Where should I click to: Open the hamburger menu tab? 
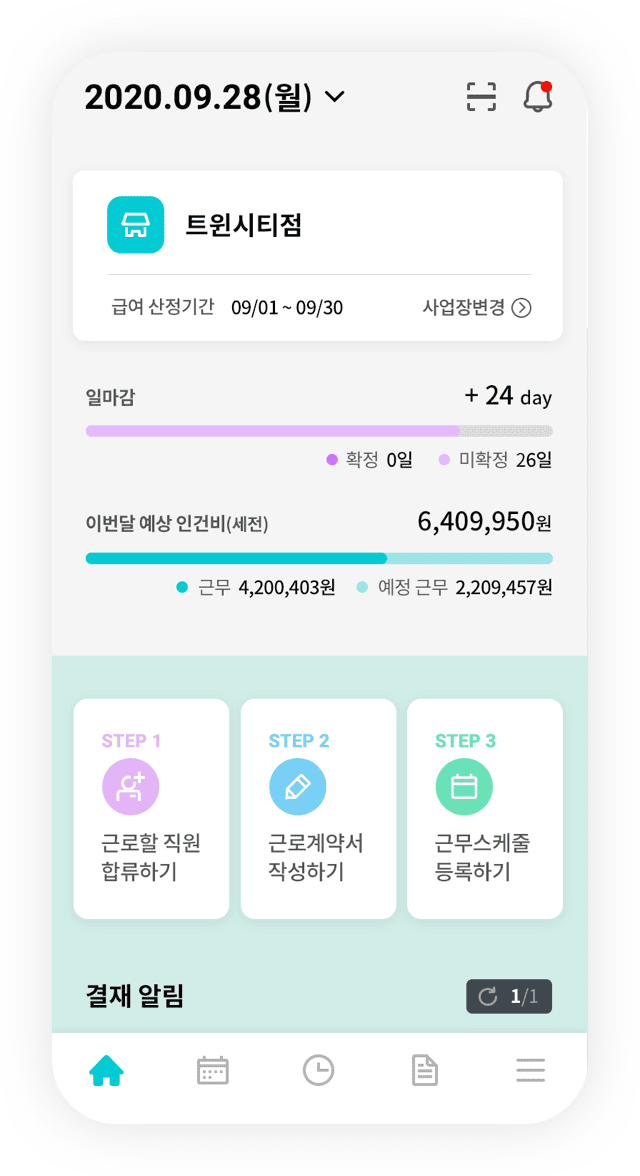(530, 1070)
